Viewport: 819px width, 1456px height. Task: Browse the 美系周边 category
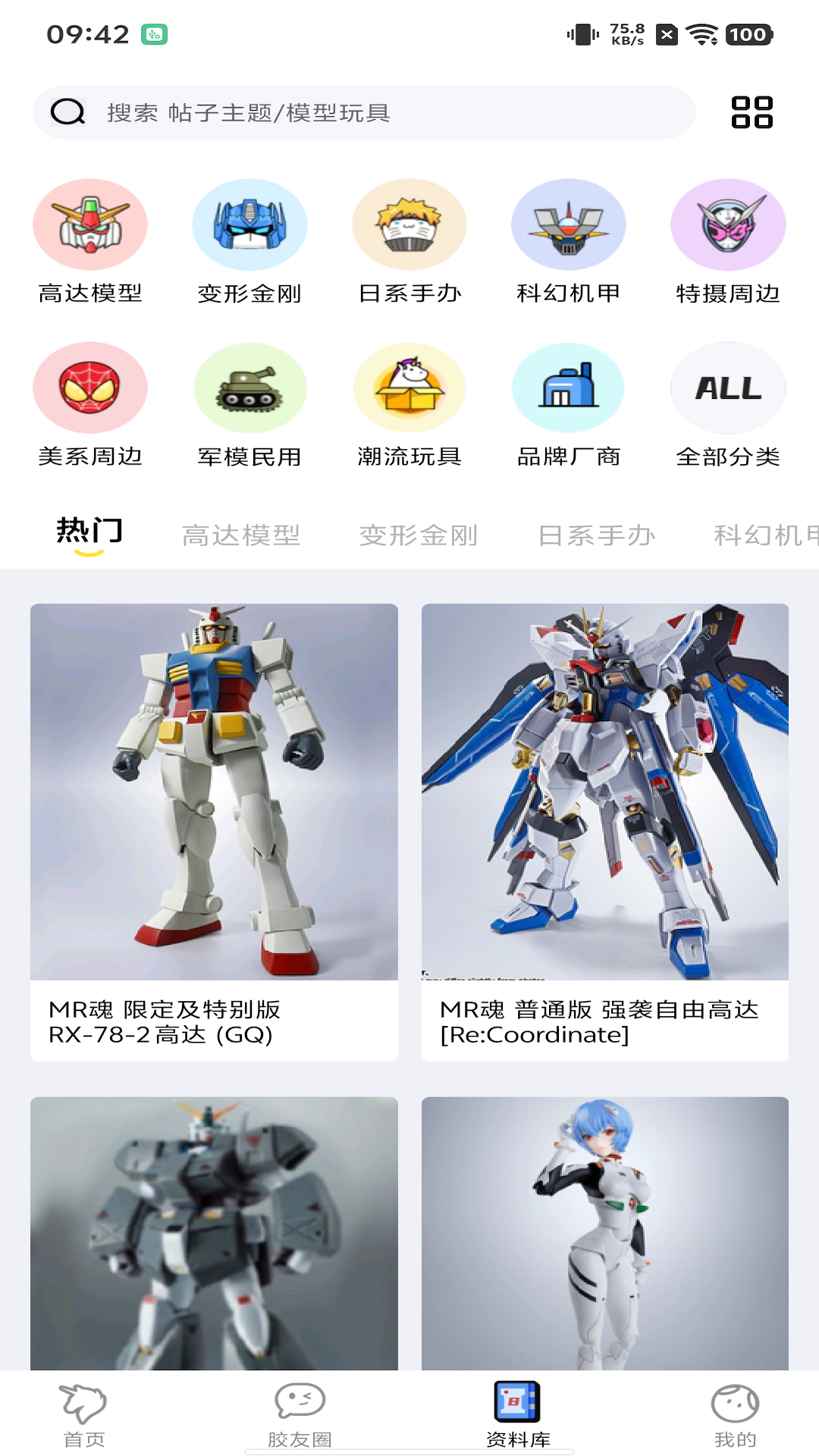click(90, 388)
